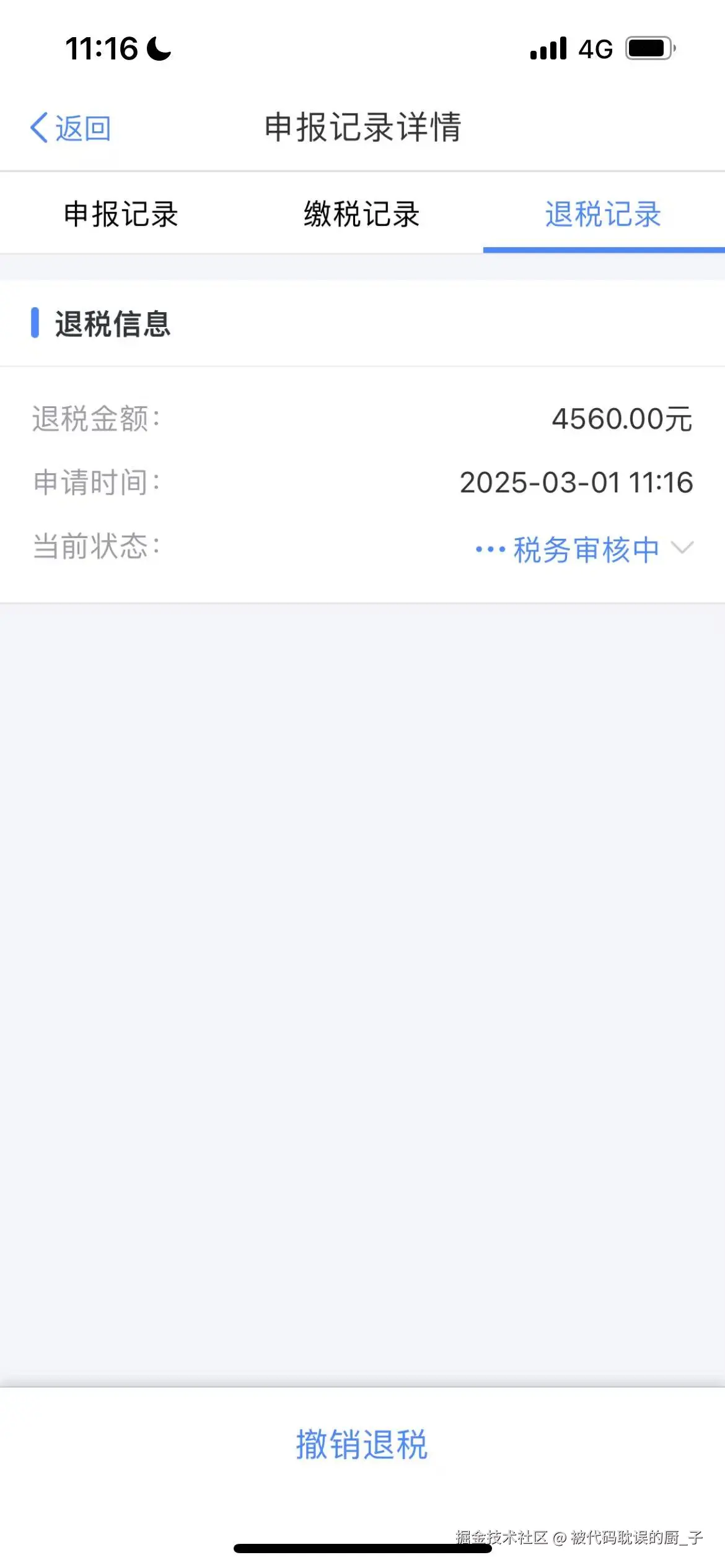Switch to the 缴税记录 tab
The width and height of the screenshot is (725, 1568).
361,214
